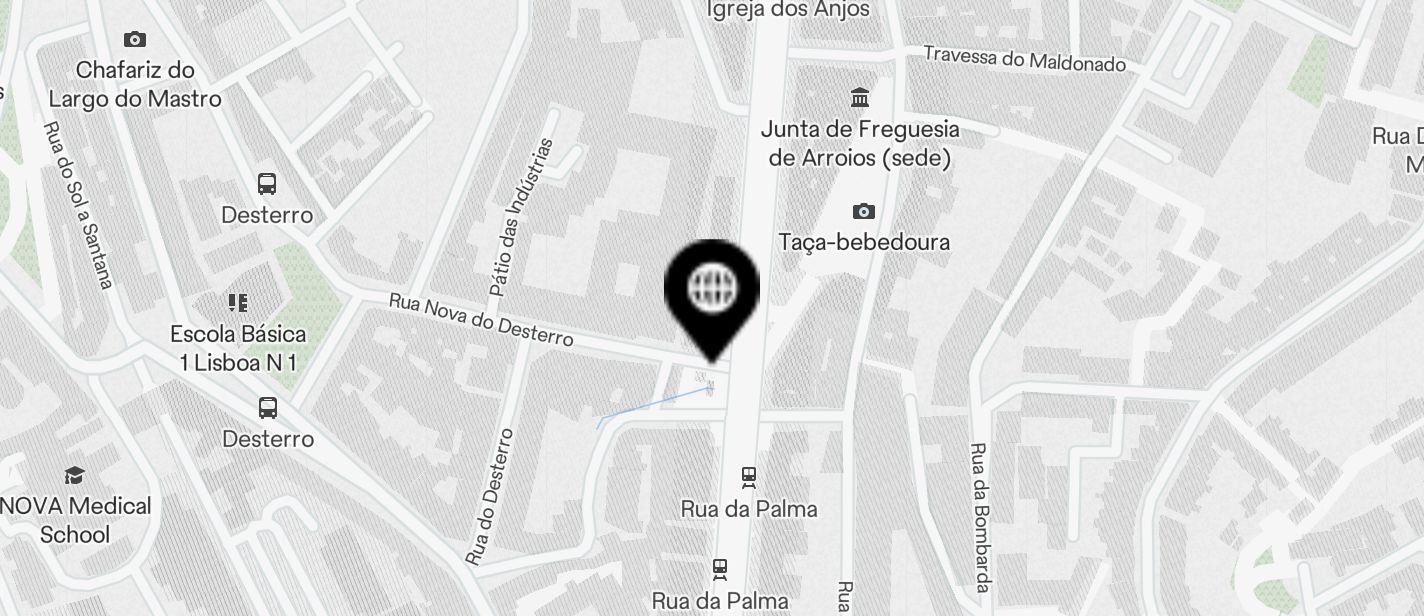Open the NOVA Medical School marker
1424x616 pixels.
pos(74,476)
